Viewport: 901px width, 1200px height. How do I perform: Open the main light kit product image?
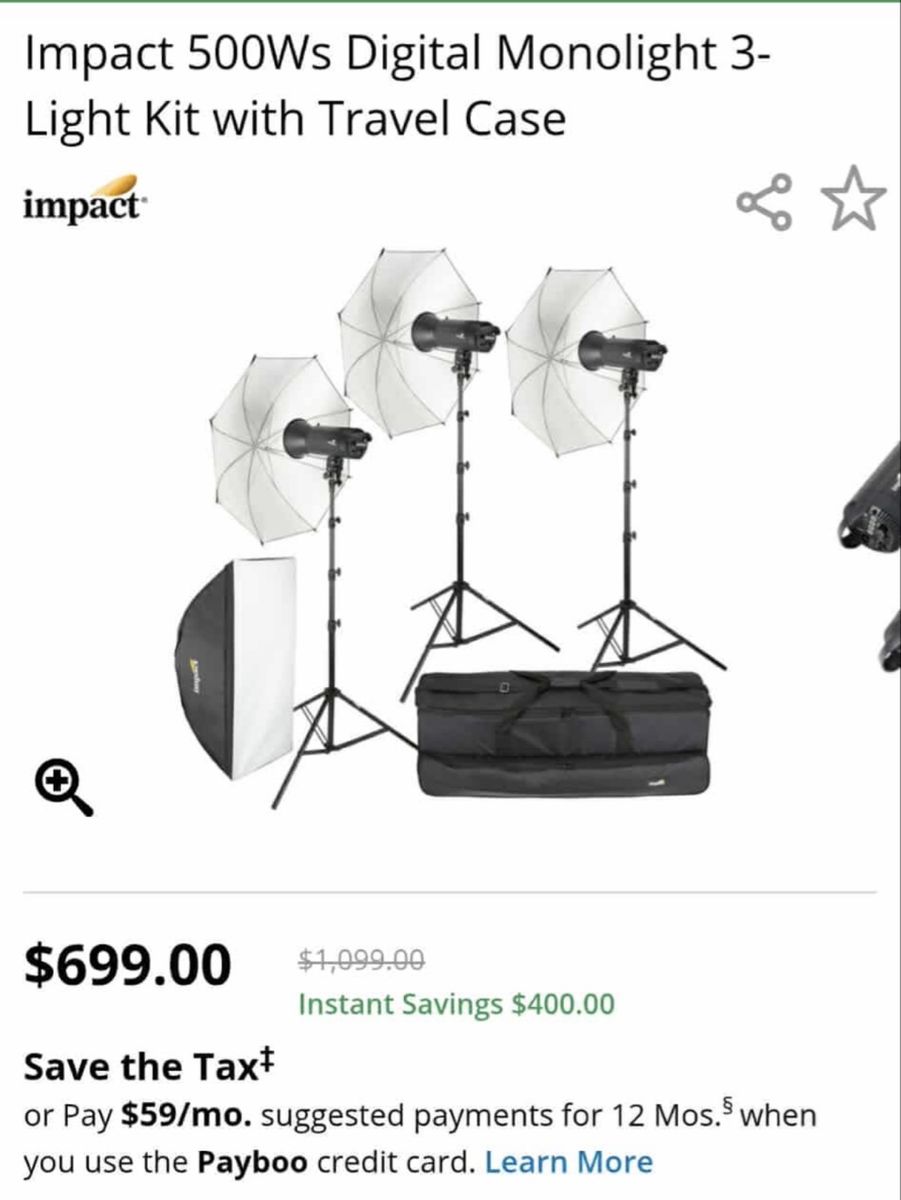point(450,530)
